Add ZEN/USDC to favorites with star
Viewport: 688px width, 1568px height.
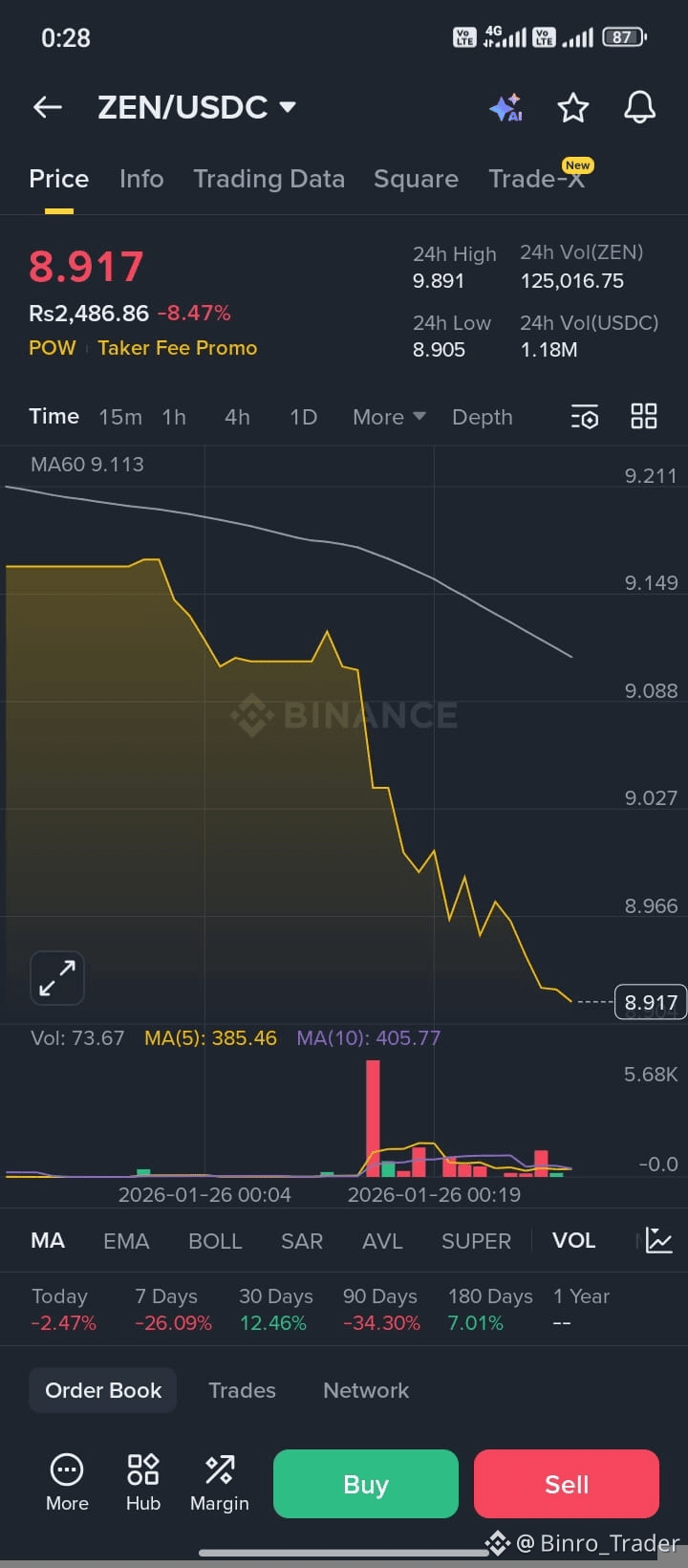point(572,107)
